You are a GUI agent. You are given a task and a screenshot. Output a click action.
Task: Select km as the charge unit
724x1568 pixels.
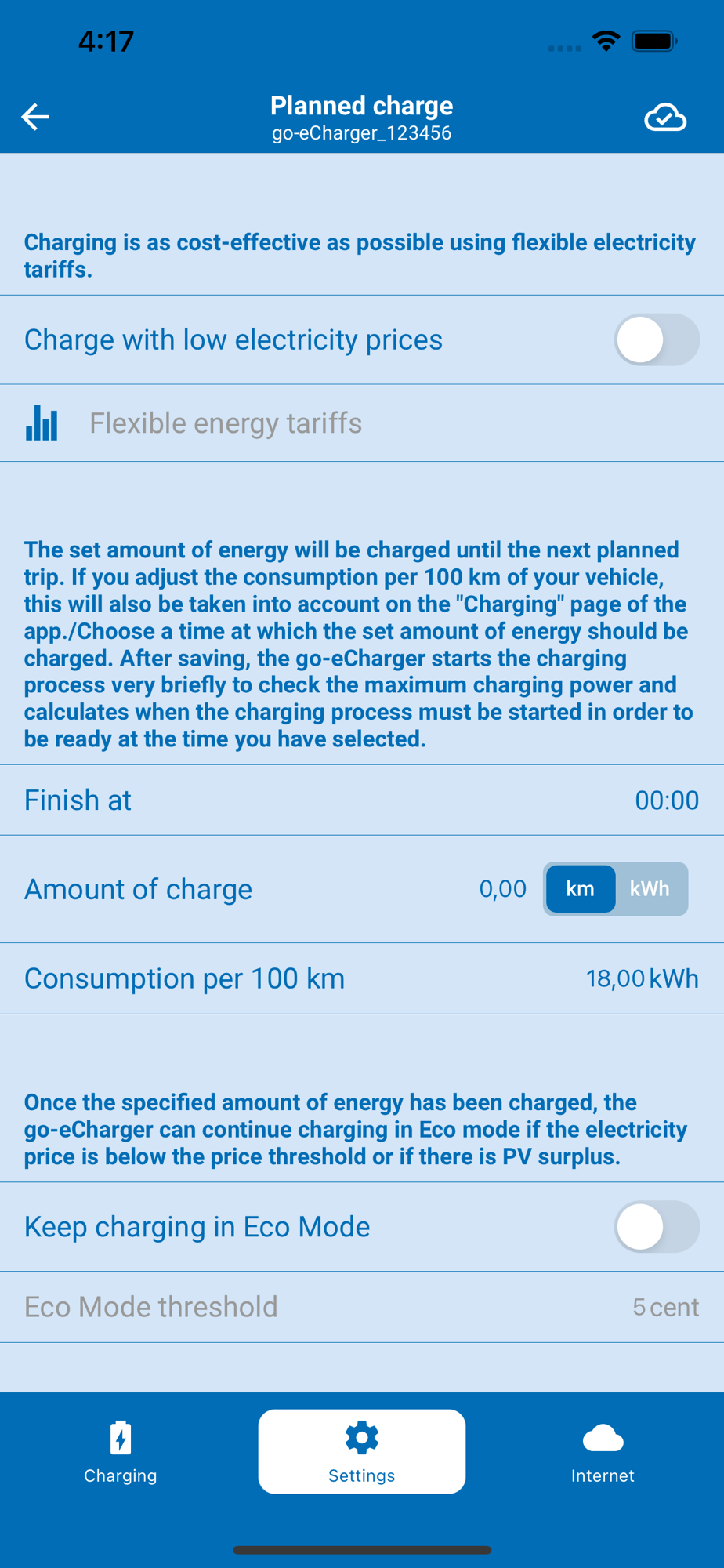click(x=580, y=888)
